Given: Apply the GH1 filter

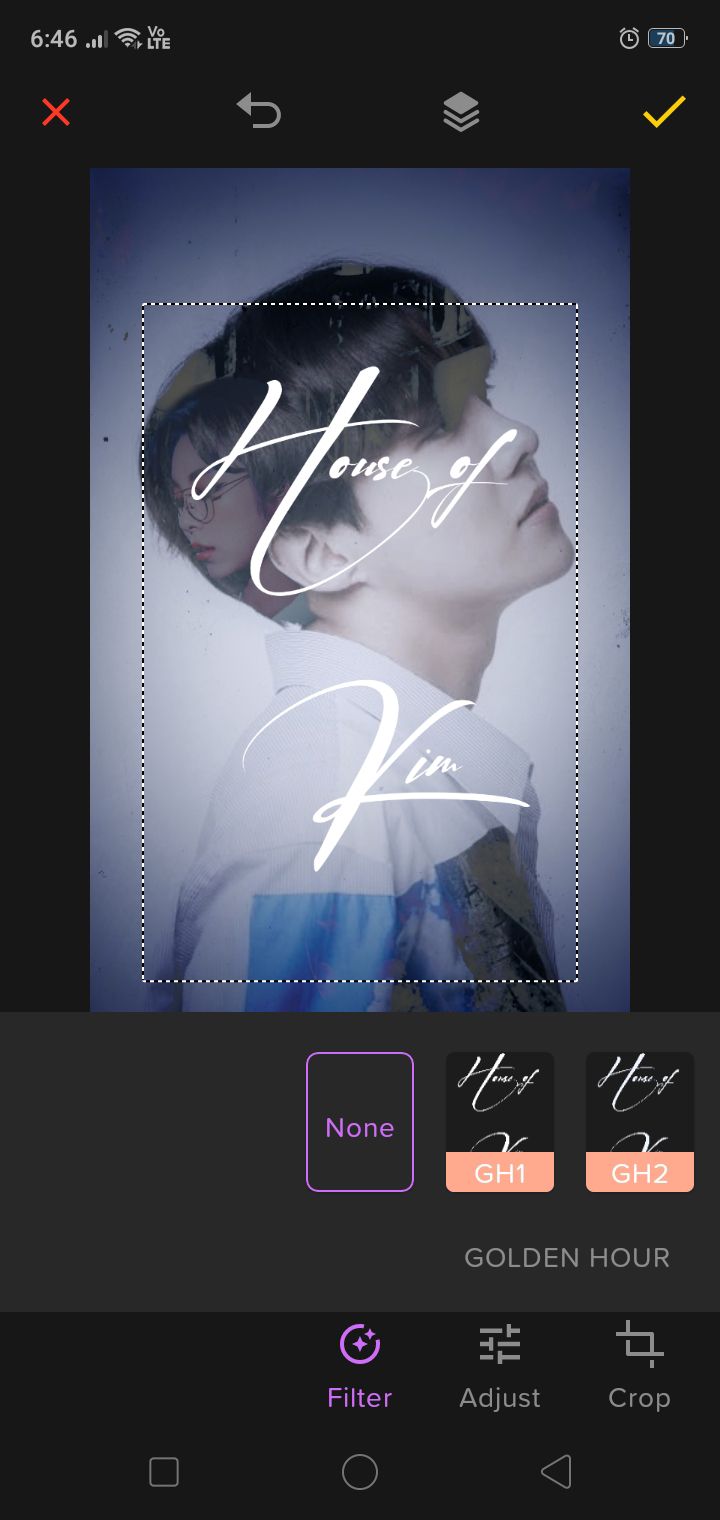Looking at the screenshot, I should click(500, 1122).
